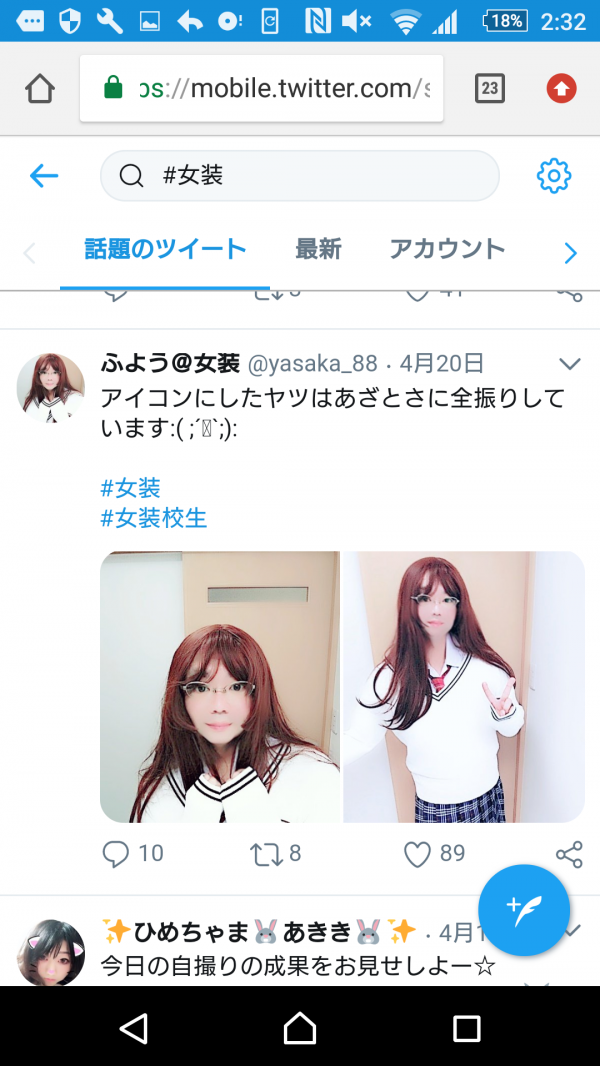Viewport: 600px width, 1066px height.
Task: Open ふよう@女装's profile avatar
Action: pos(51,387)
